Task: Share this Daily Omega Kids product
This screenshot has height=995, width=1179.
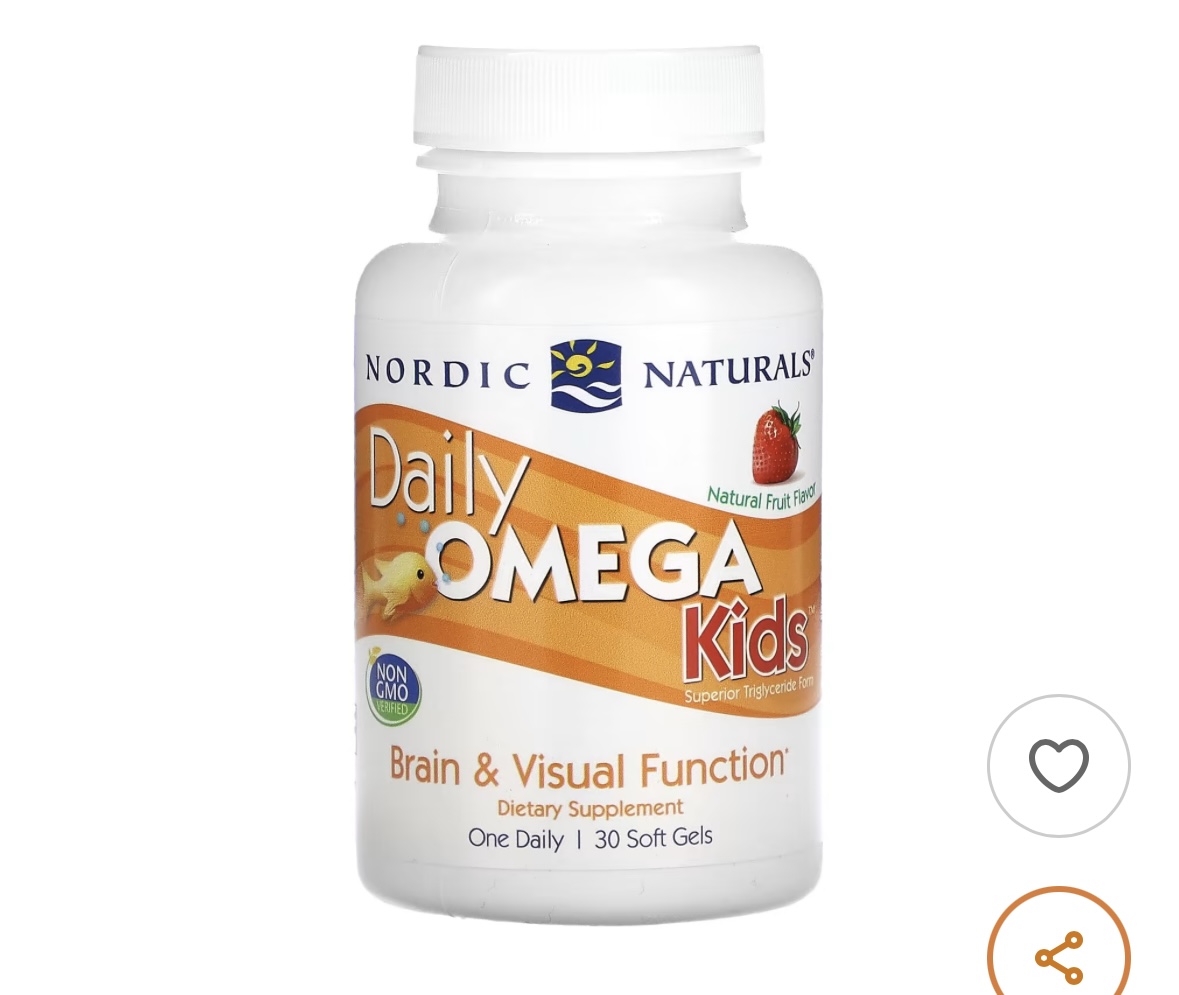Action: tap(1058, 954)
